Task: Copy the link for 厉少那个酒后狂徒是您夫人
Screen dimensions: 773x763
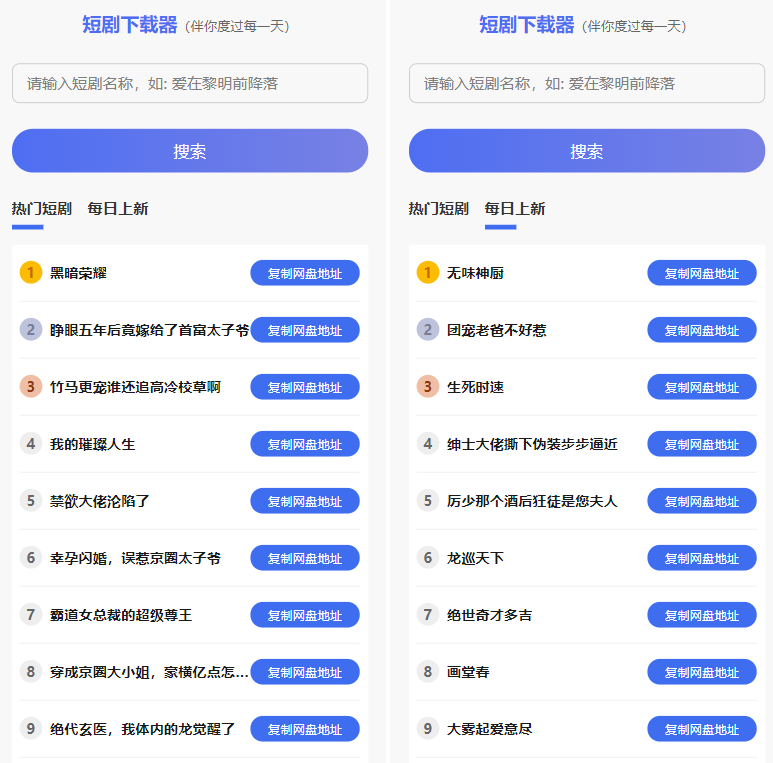Action: click(x=701, y=501)
